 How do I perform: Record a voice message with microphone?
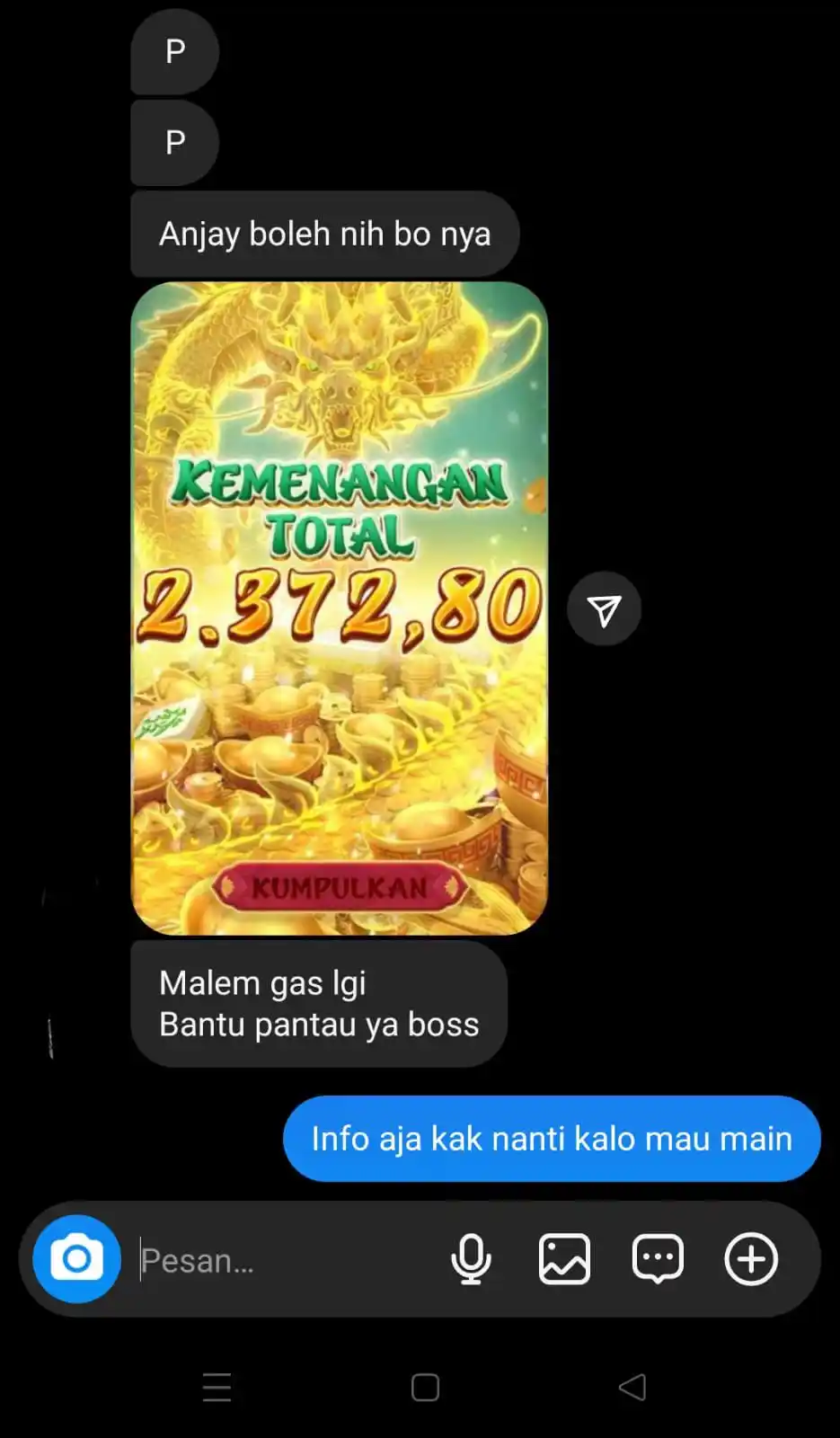(471, 1259)
